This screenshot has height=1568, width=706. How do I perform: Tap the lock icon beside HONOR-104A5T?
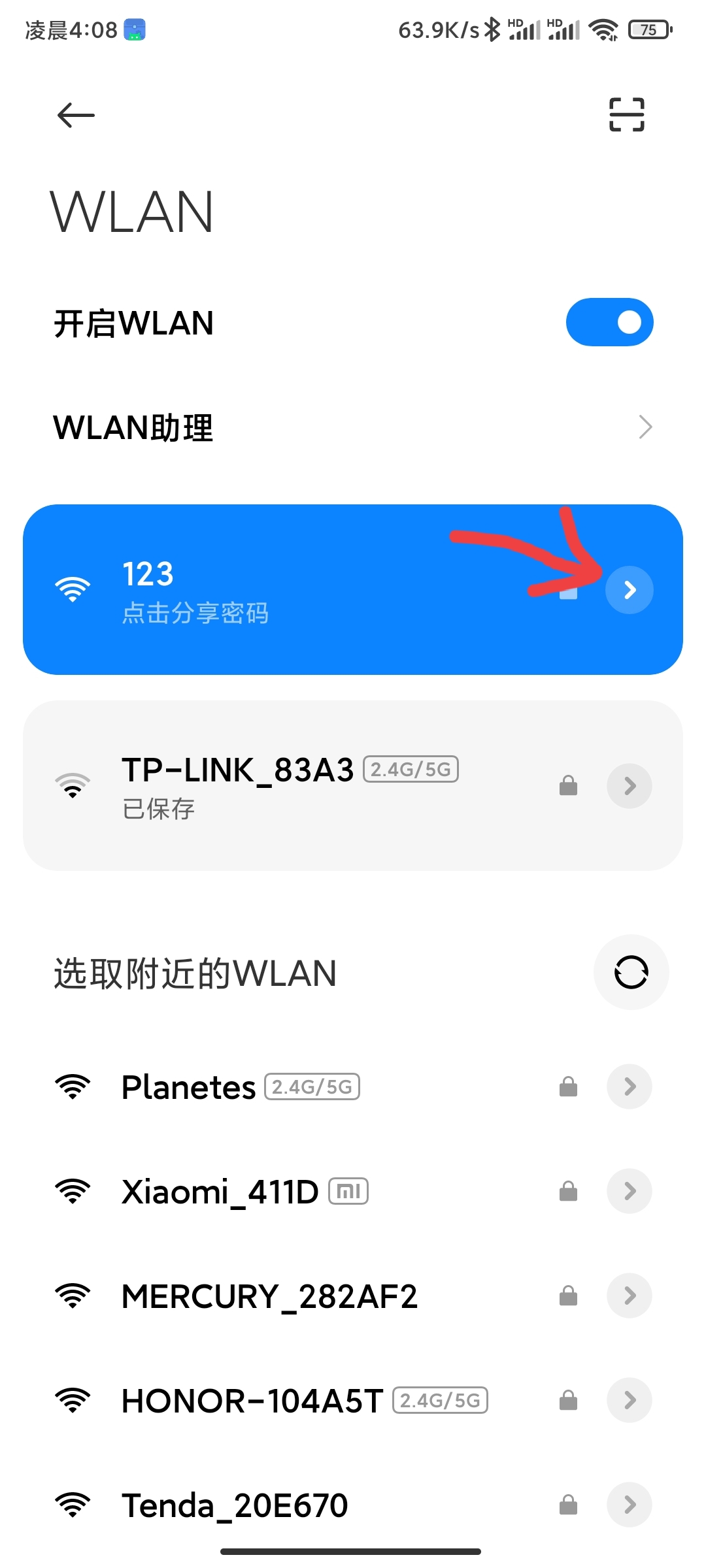pos(567,1400)
